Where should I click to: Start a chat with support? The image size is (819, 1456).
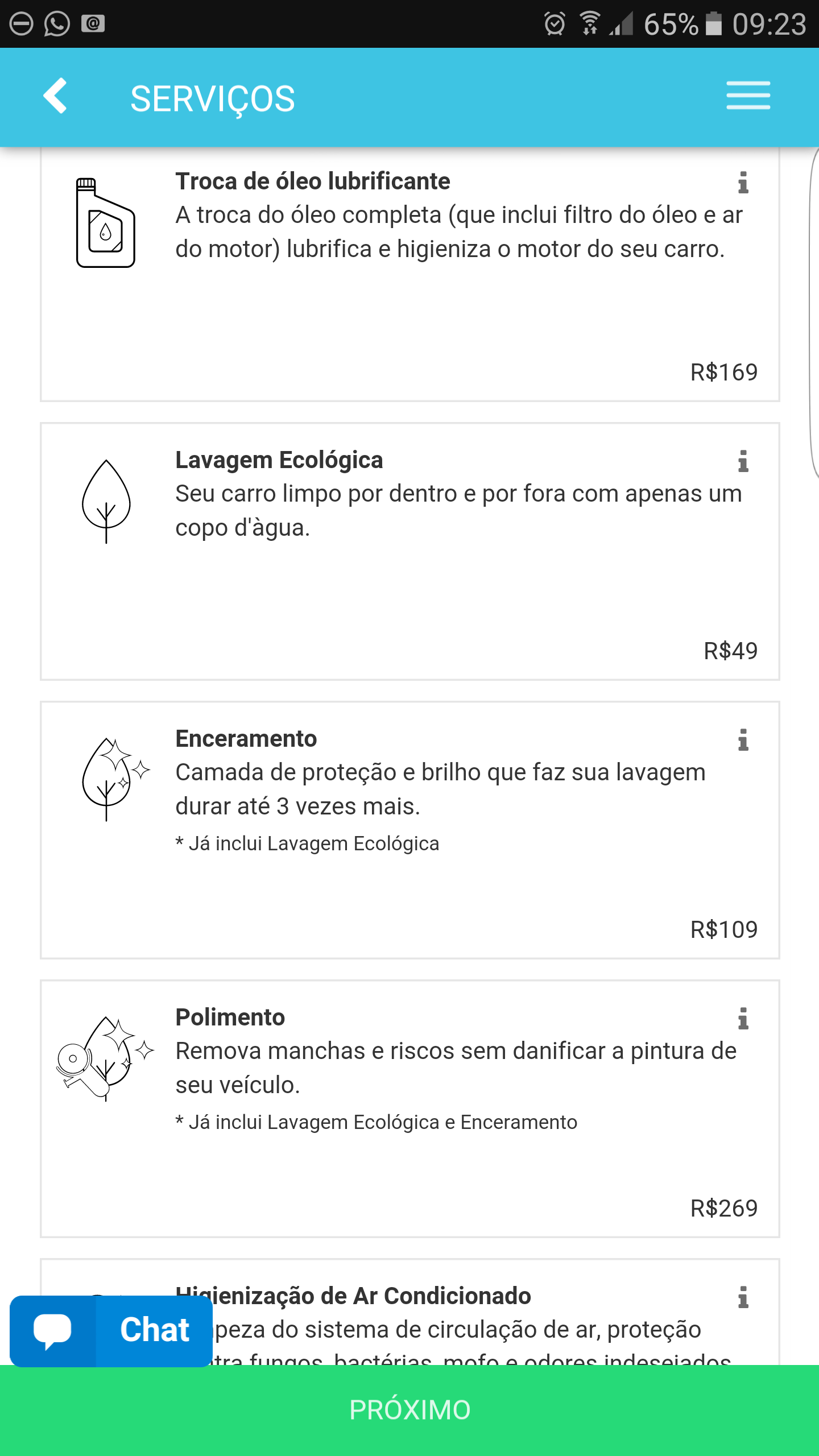click(111, 1331)
